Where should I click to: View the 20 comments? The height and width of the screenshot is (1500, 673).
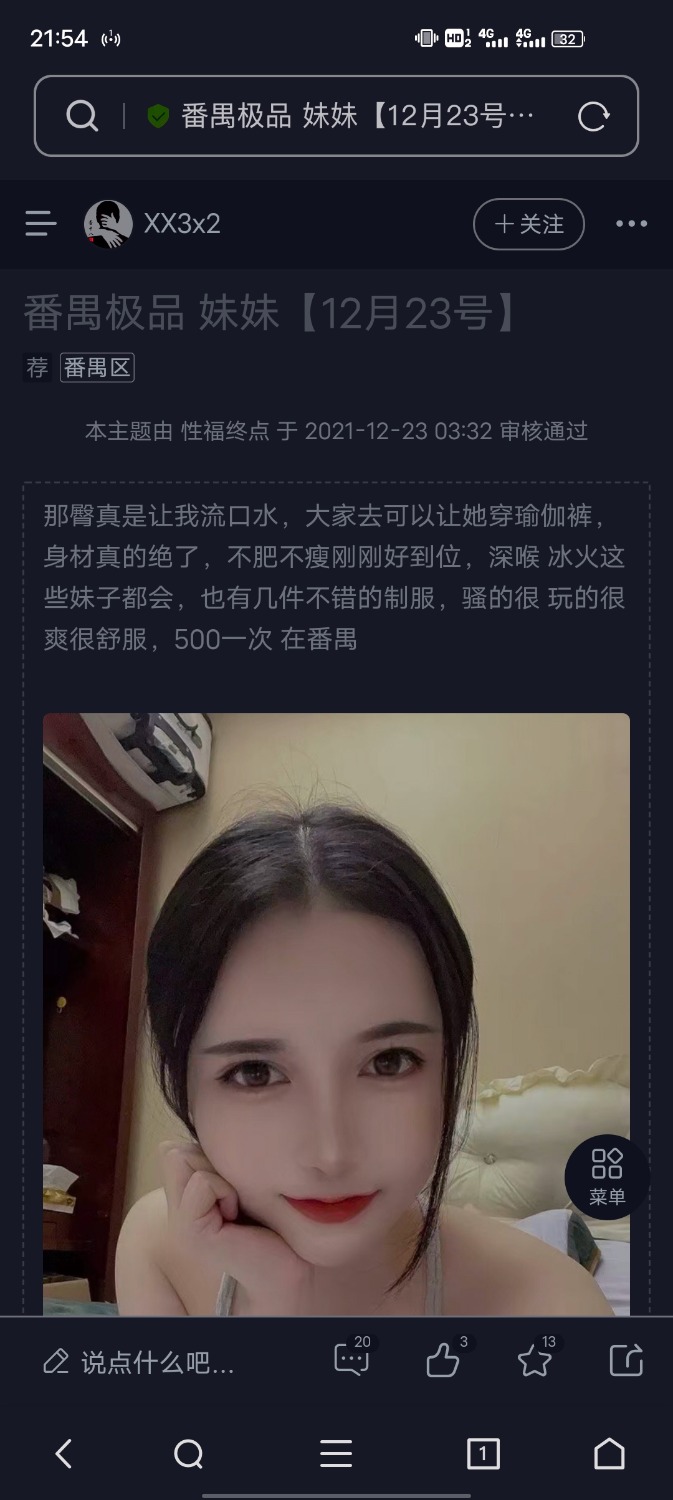pyautogui.click(x=352, y=1359)
